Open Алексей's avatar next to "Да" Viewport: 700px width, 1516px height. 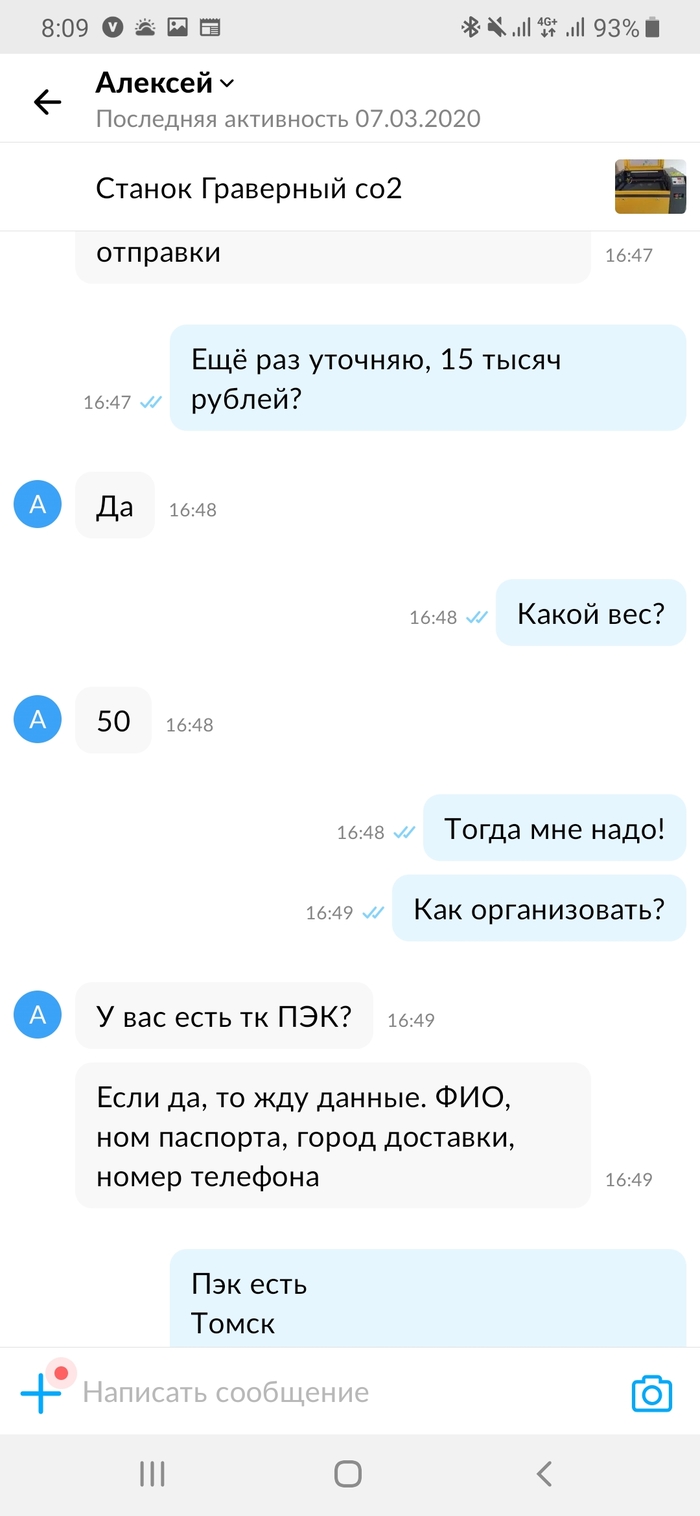[38, 504]
